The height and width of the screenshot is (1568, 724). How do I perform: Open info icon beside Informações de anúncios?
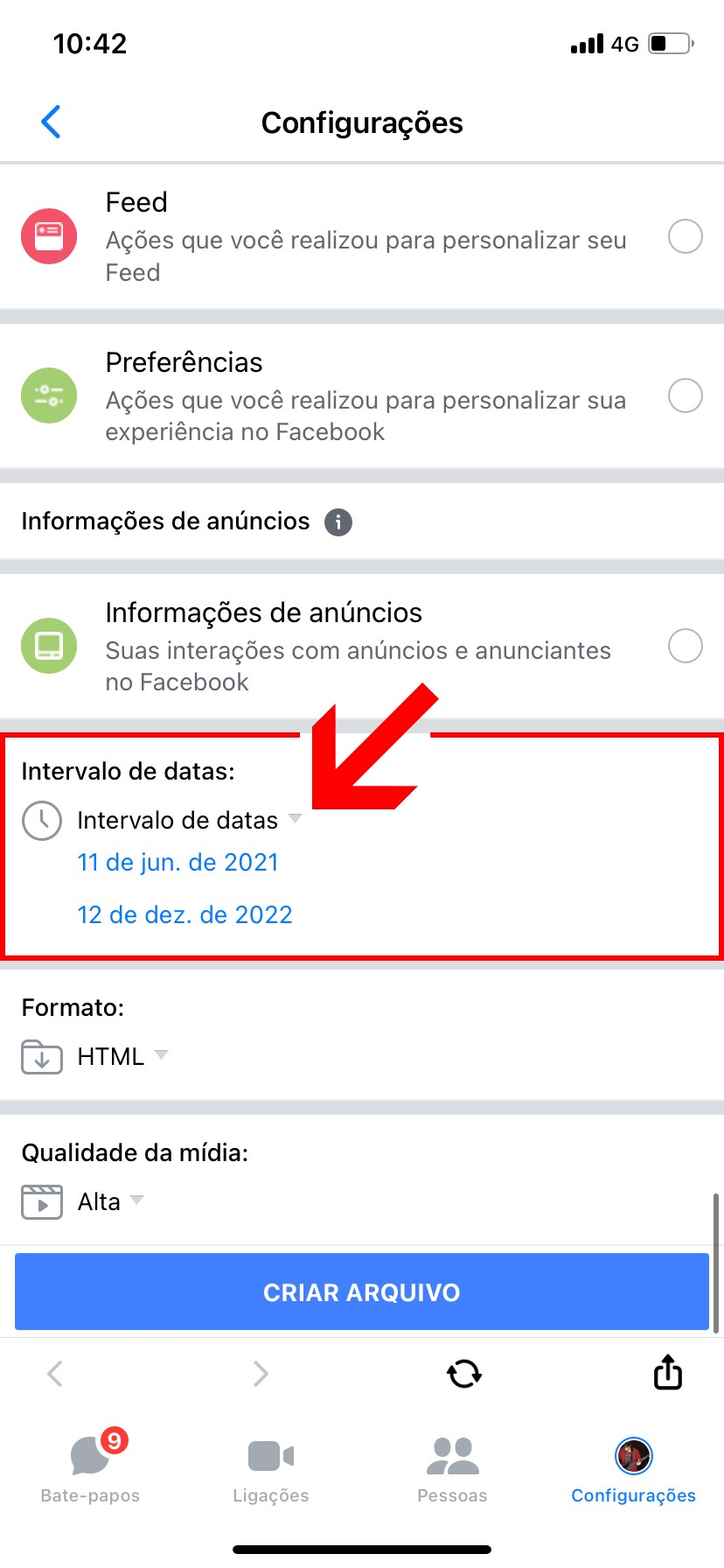(x=338, y=522)
